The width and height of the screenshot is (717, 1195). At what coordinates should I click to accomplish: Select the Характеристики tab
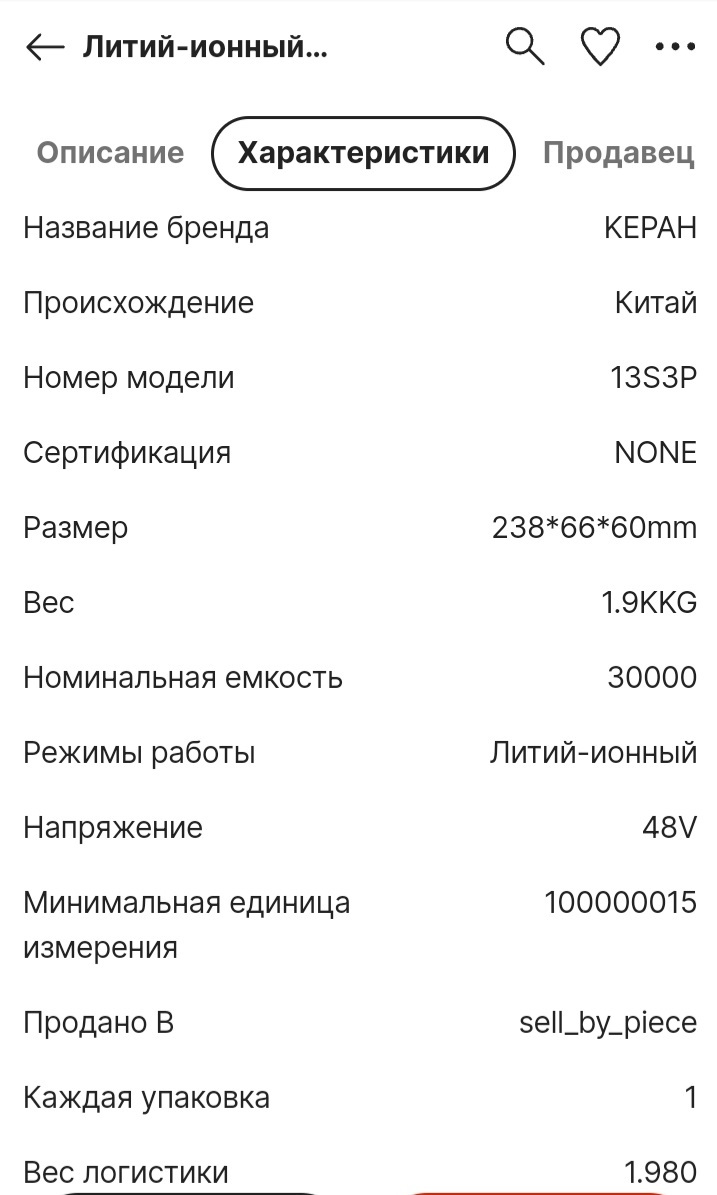pyautogui.click(x=363, y=153)
